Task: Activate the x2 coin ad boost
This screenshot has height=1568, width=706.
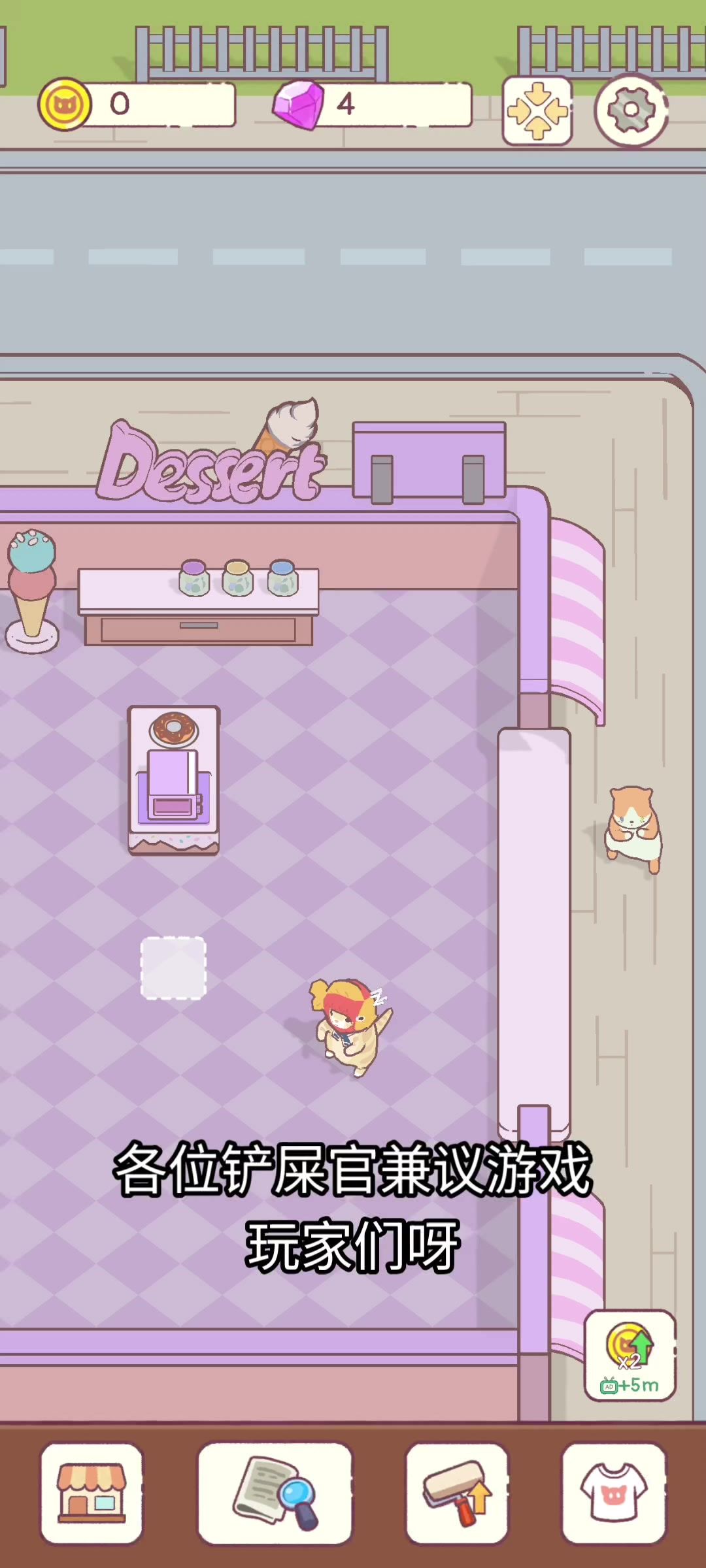Action: (630, 1356)
